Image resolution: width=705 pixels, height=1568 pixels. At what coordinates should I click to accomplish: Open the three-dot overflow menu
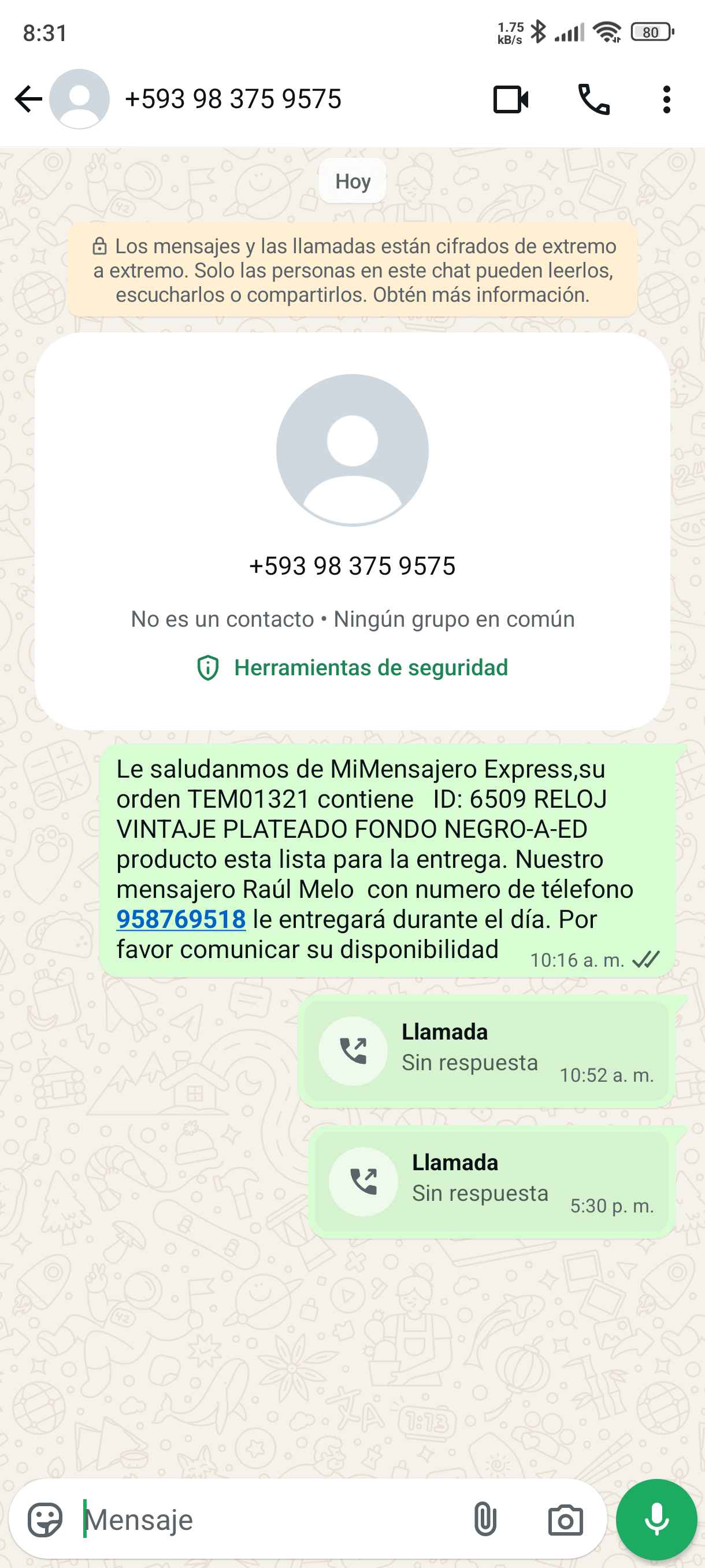coord(667,99)
